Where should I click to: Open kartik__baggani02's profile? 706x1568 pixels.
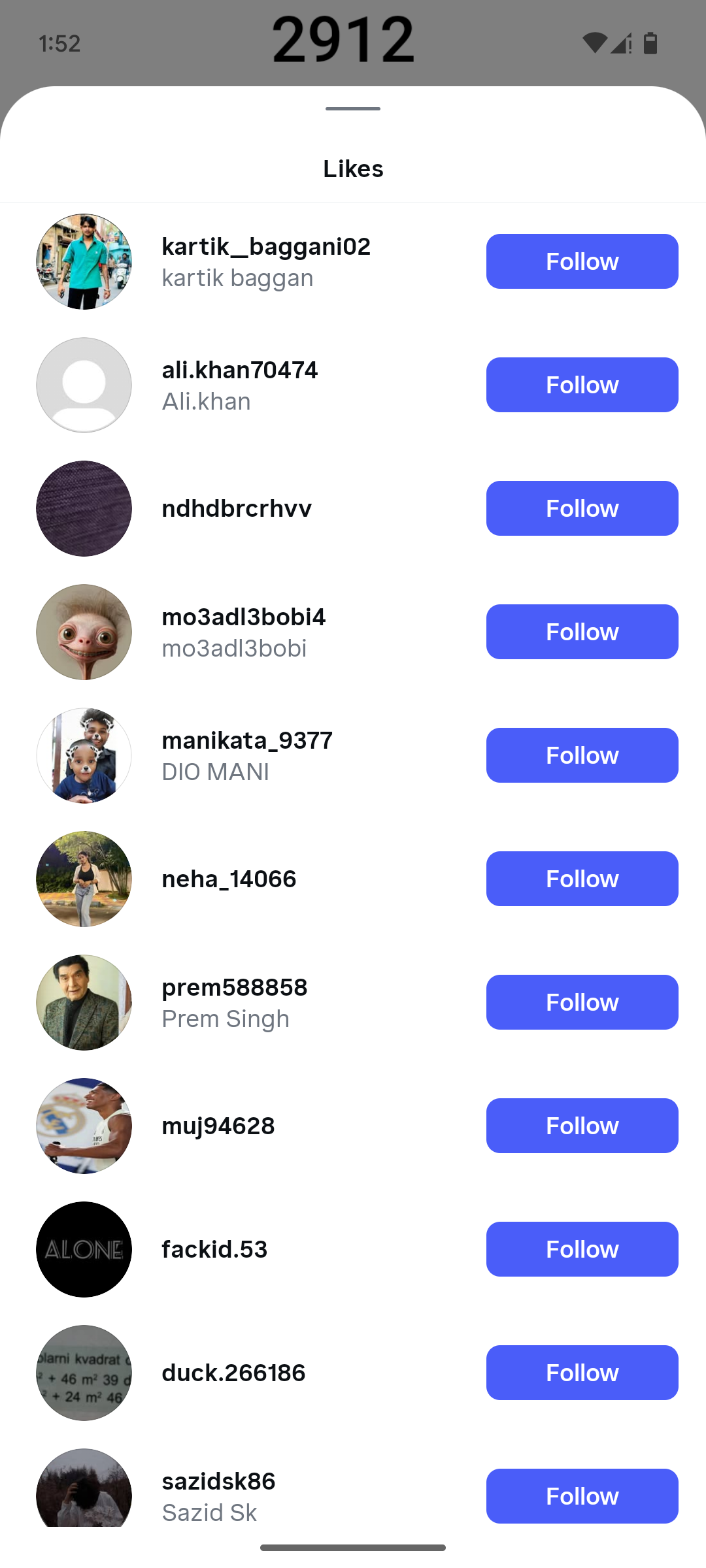coord(265,247)
